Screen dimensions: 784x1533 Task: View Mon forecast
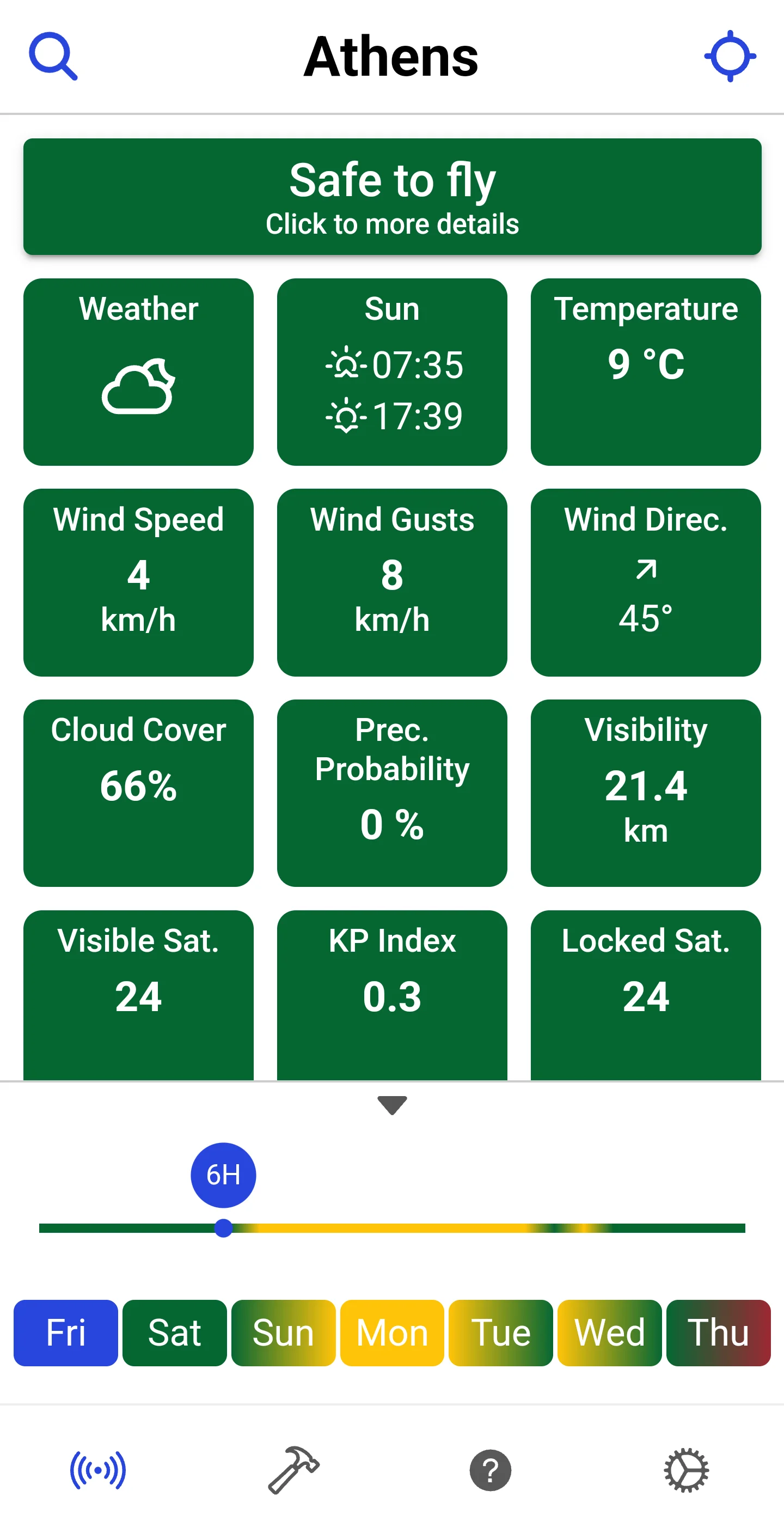pyautogui.click(x=392, y=1333)
